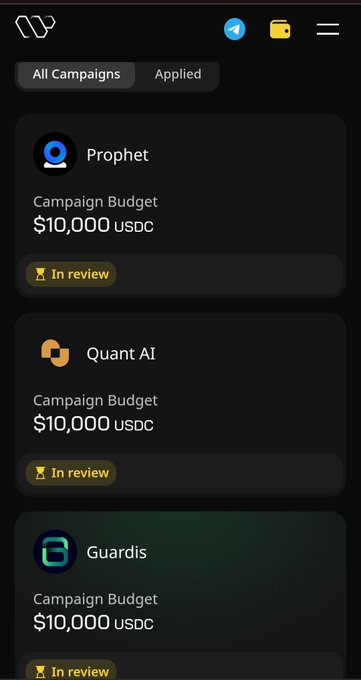361x680 pixels.
Task: Select the All Campaigns tab
Action: 76,74
